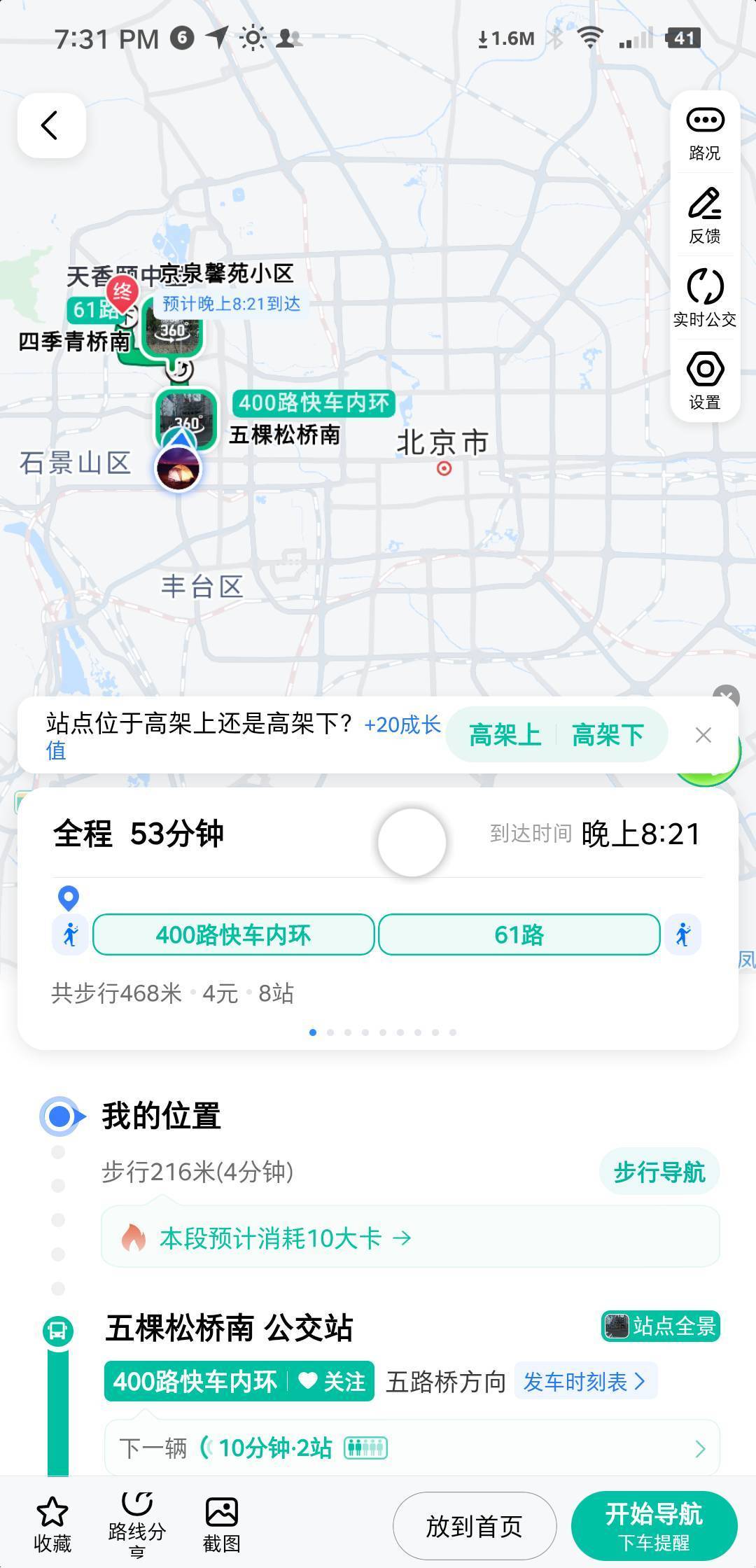Open 实时公交 real-time bus info
756x1568 pixels.
705,298
